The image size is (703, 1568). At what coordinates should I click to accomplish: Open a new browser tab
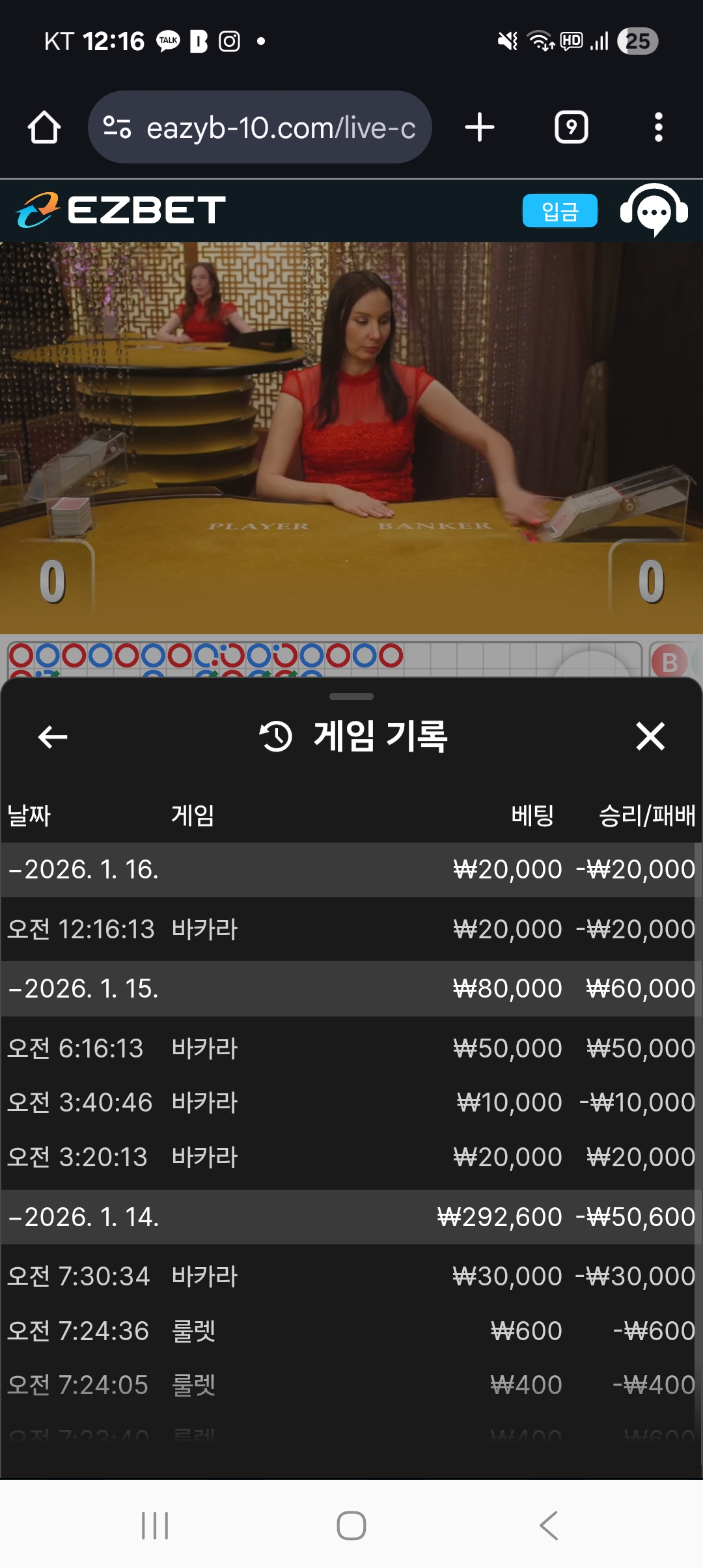click(x=480, y=127)
